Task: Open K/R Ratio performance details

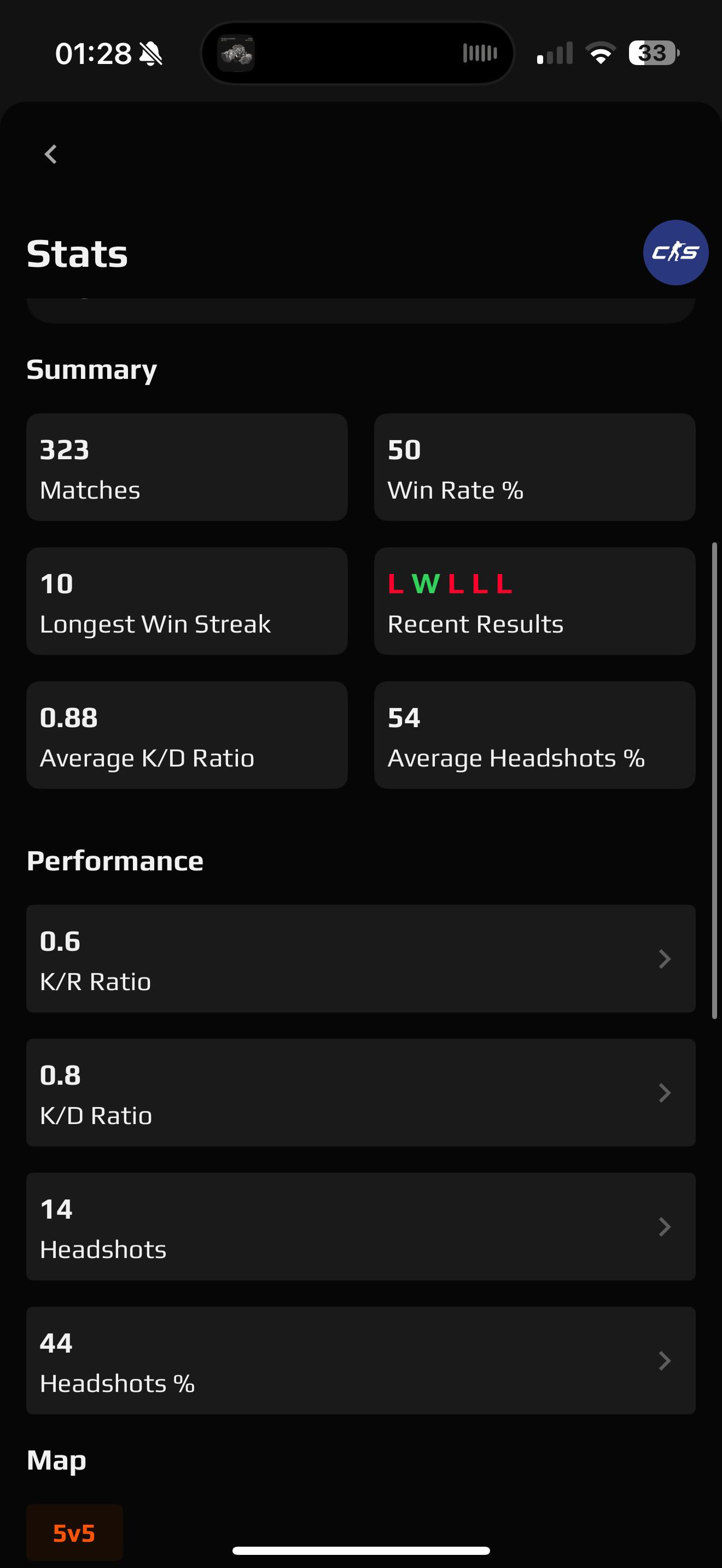Action: pyautogui.click(x=361, y=959)
